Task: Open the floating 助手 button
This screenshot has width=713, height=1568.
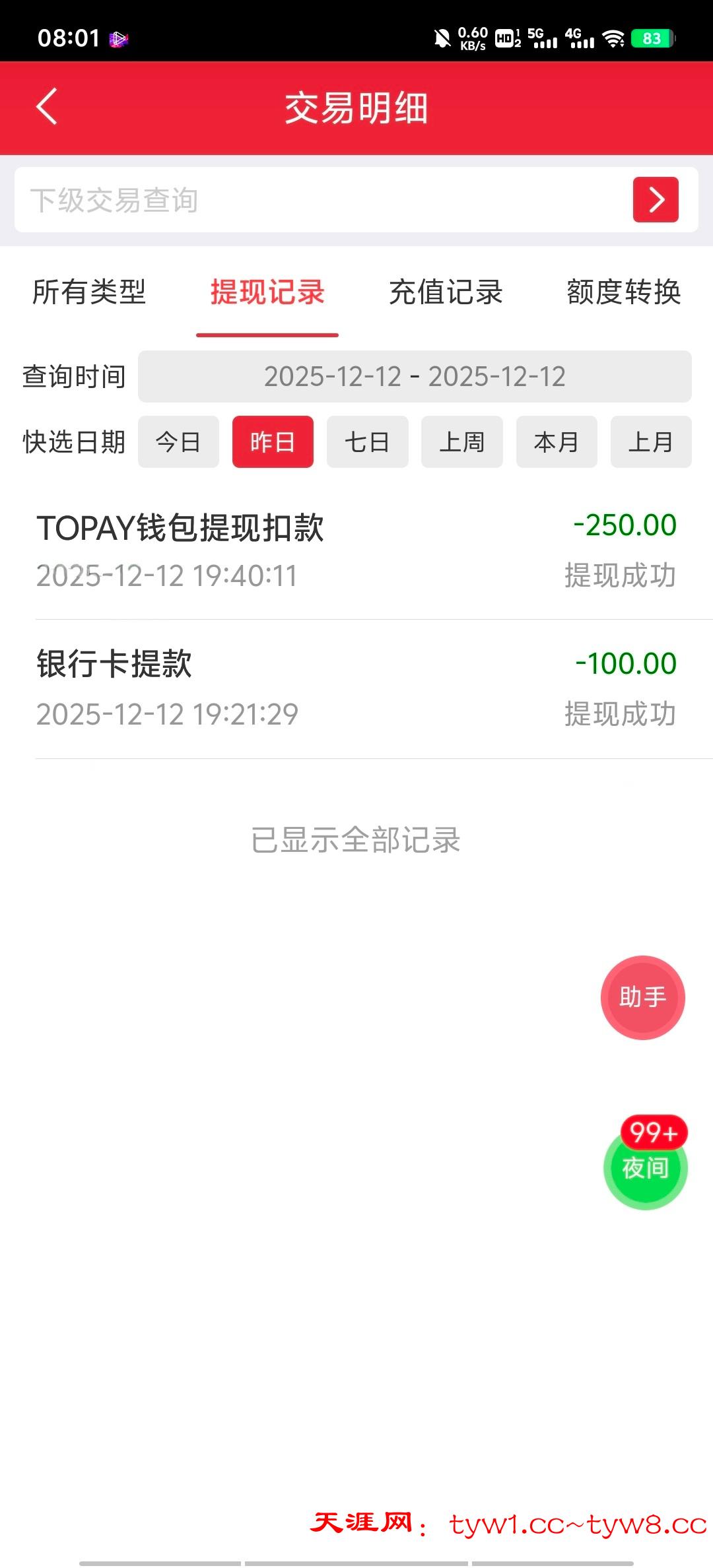Action: (642, 997)
